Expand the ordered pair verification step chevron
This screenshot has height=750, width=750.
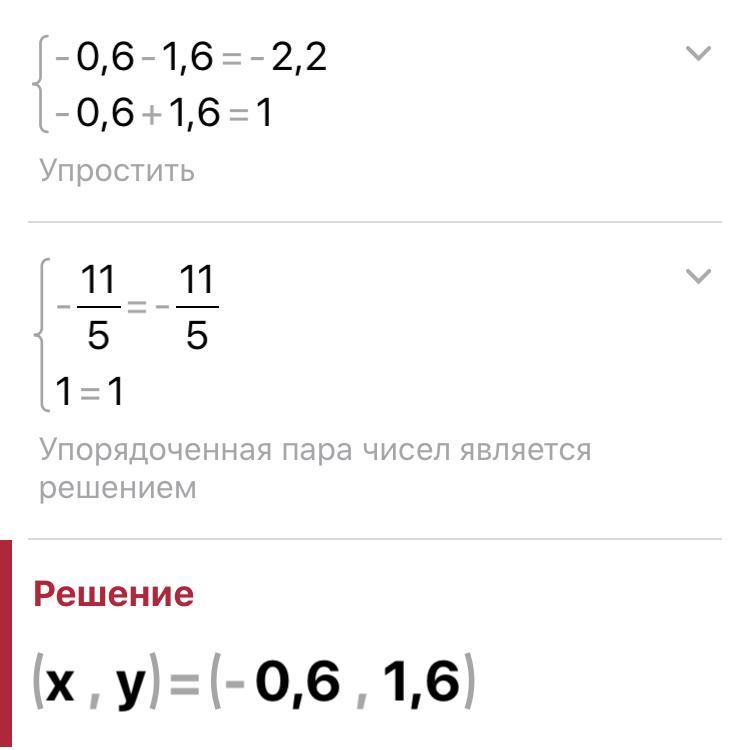point(698,276)
